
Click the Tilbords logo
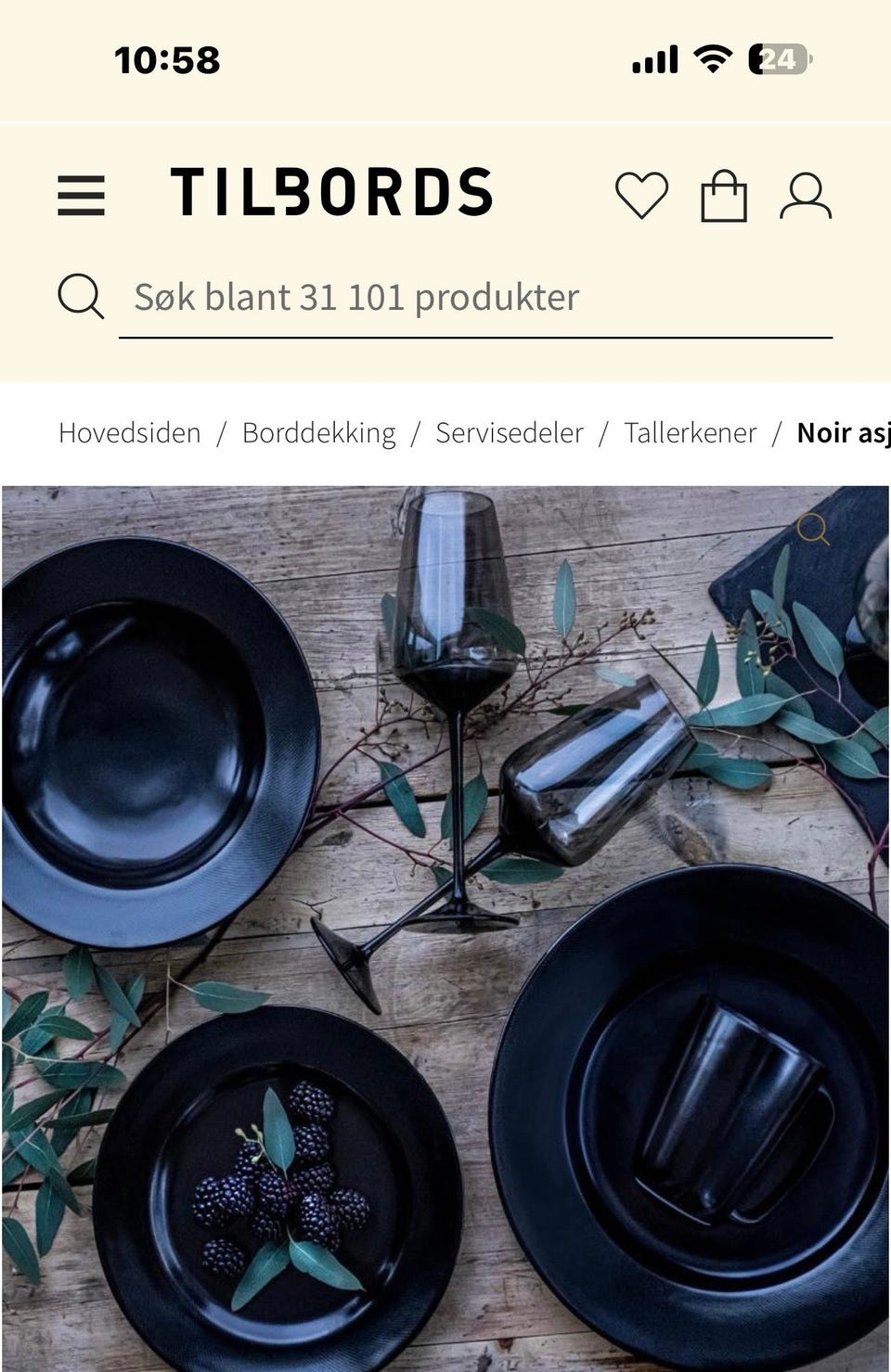331,193
